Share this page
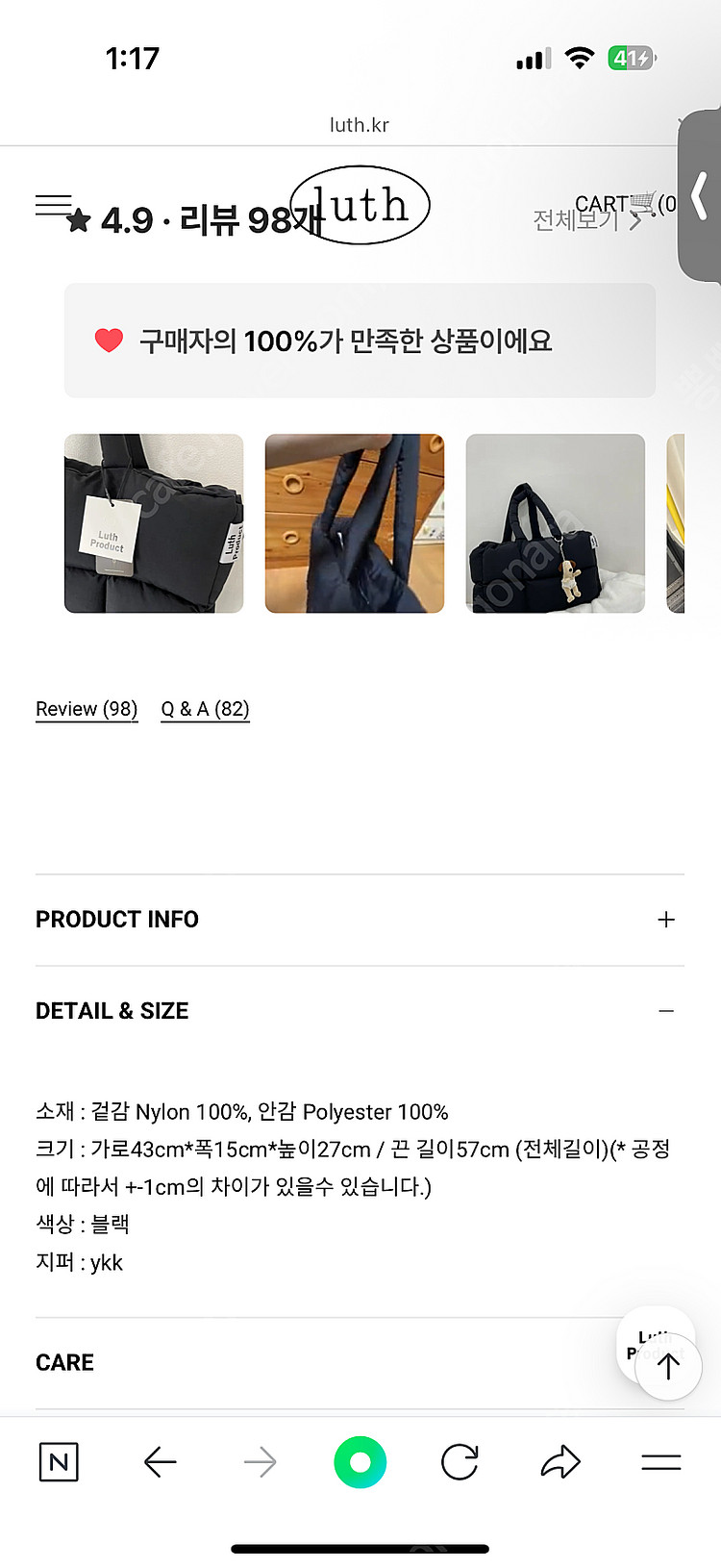Viewport: 721px width, 1568px height. click(560, 1463)
